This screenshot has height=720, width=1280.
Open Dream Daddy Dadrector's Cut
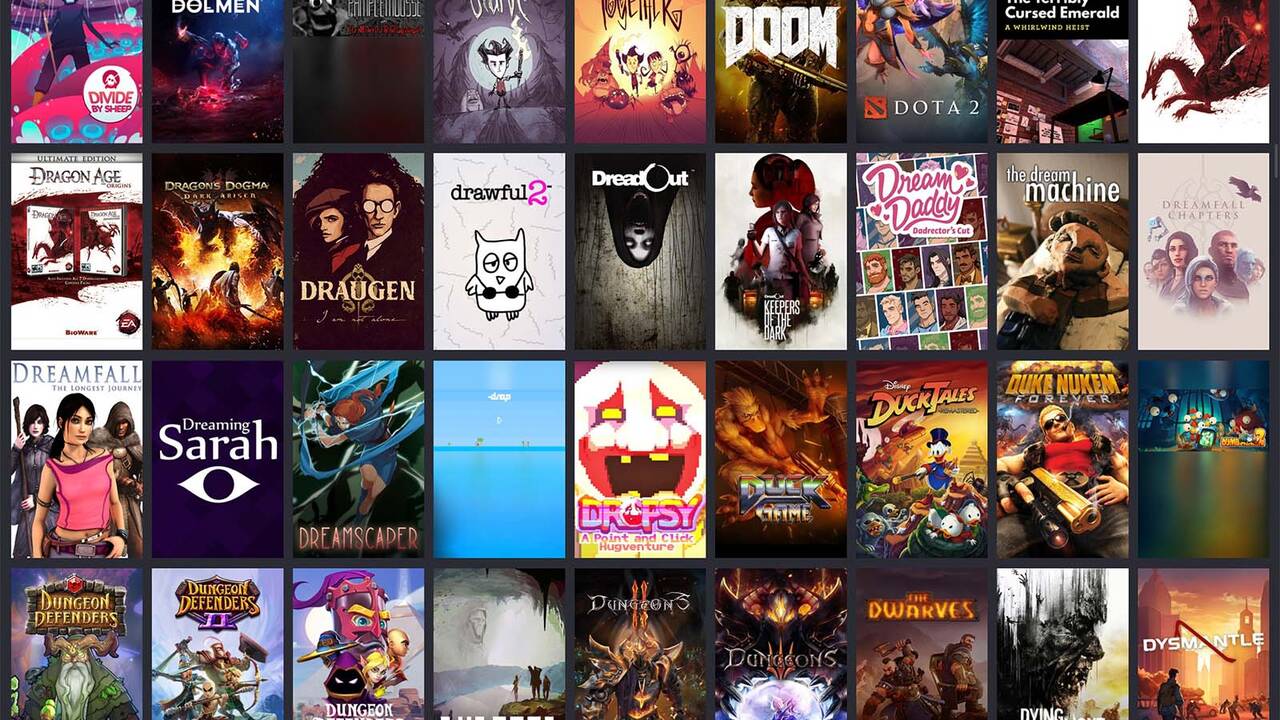(x=921, y=251)
